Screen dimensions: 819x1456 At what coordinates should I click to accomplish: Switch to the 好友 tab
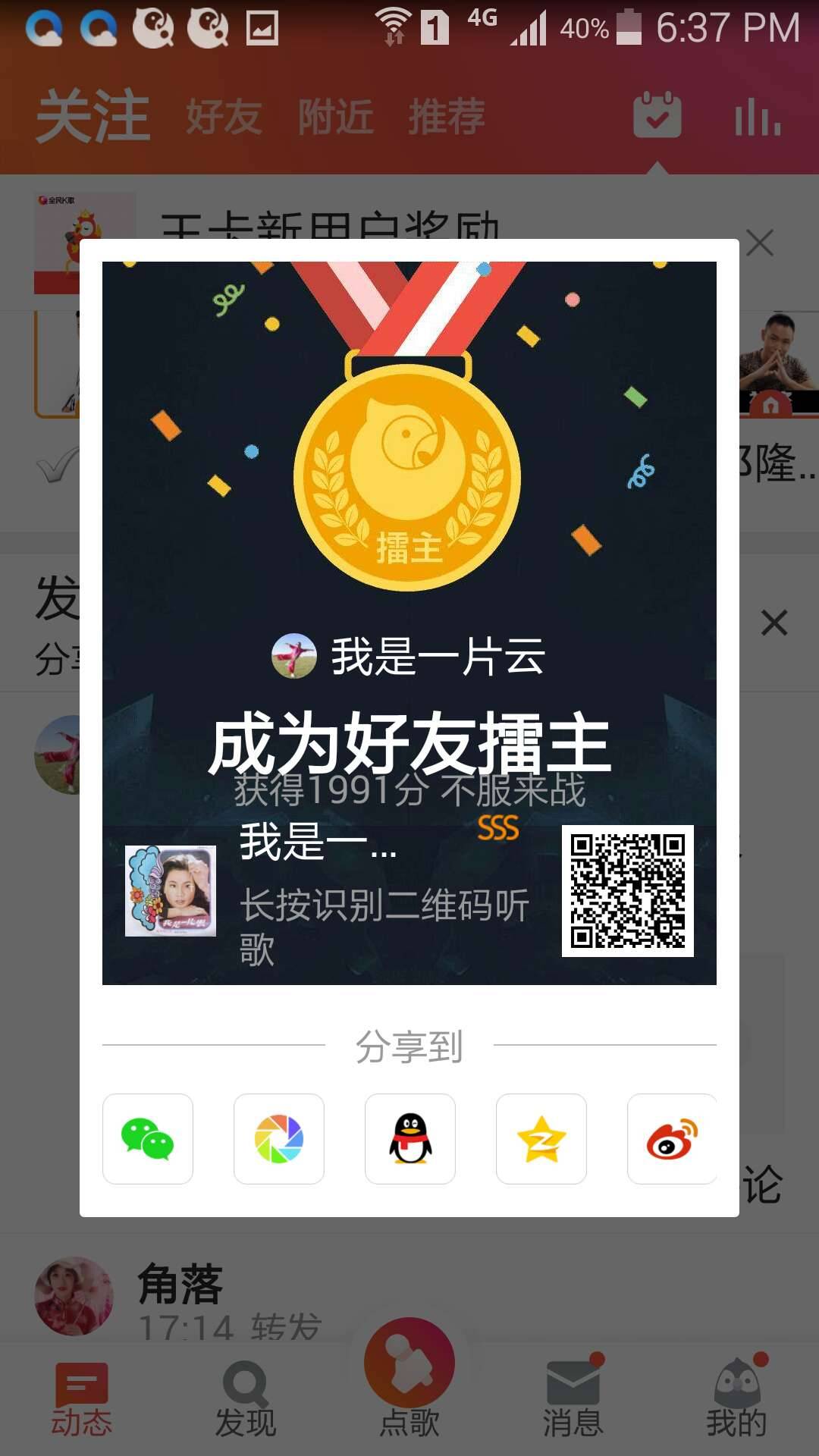[x=224, y=115]
